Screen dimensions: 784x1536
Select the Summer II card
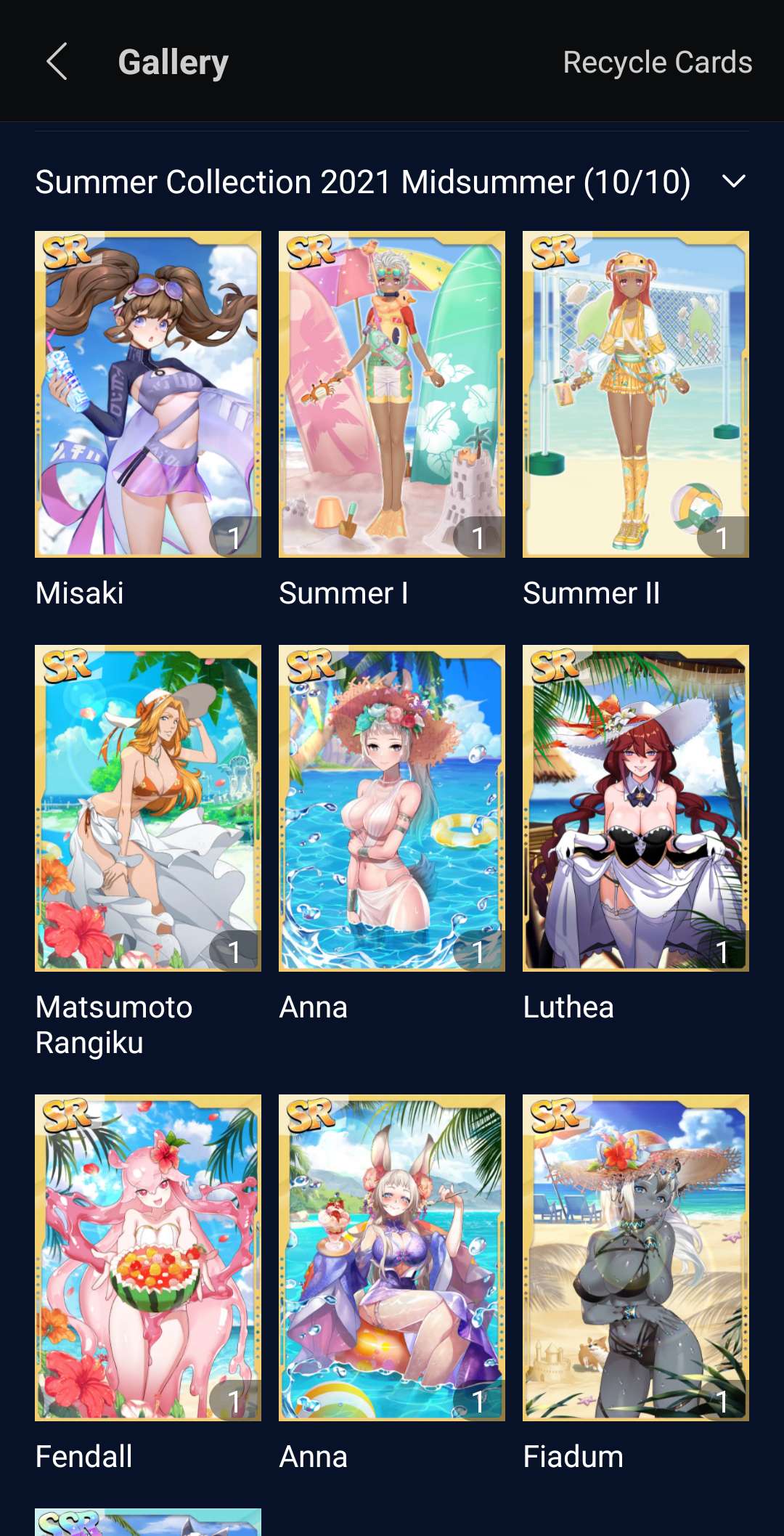click(x=636, y=394)
